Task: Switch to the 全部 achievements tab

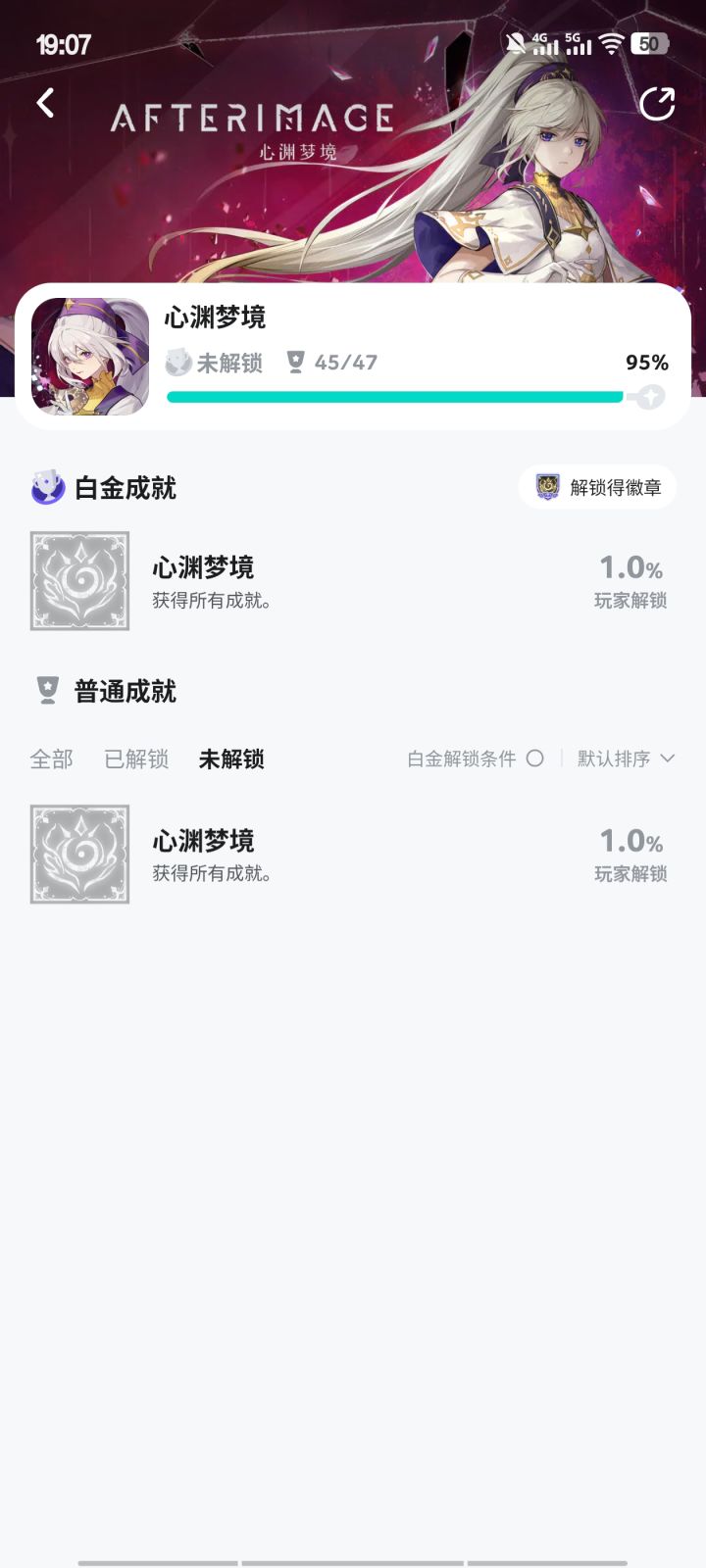Action: [51, 759]
